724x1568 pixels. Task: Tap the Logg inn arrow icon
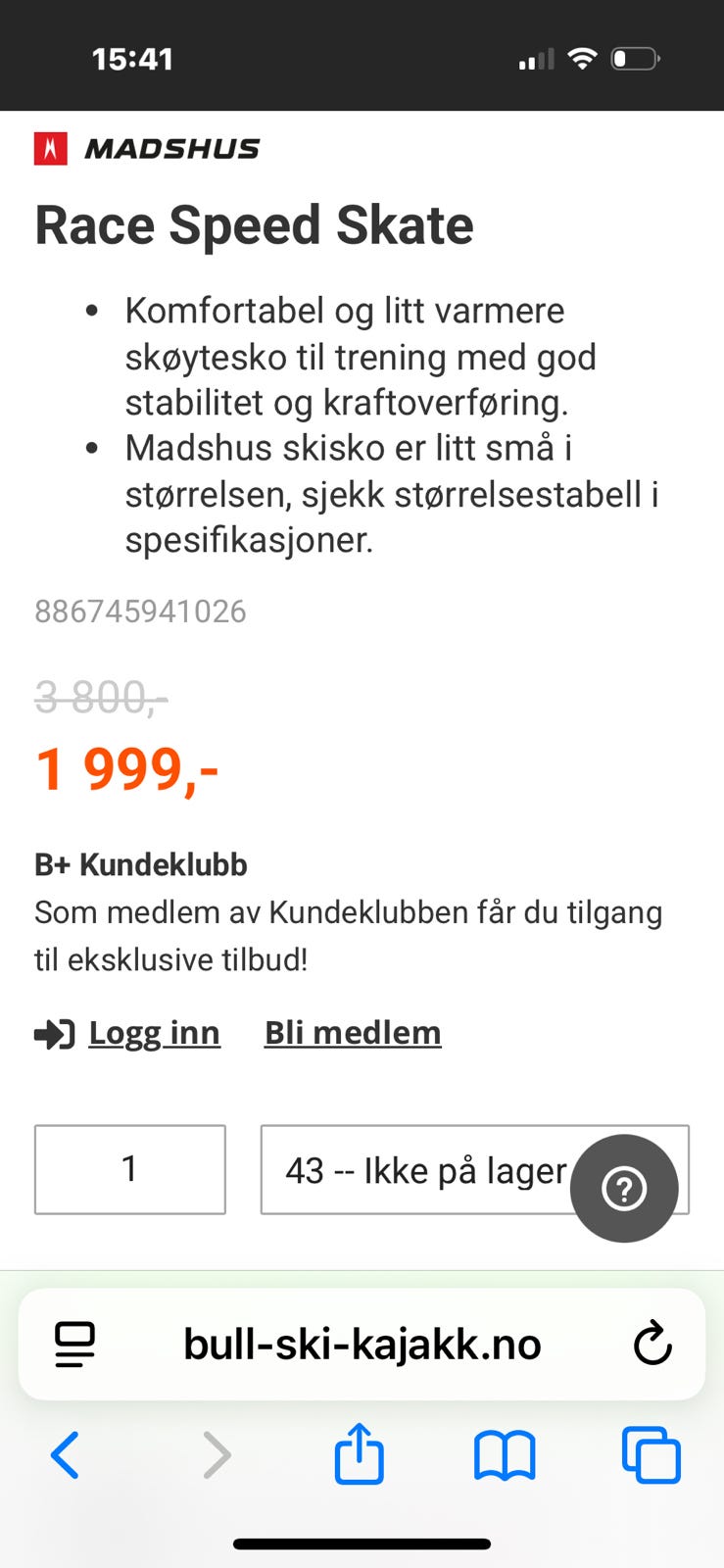coord(54,1033)
